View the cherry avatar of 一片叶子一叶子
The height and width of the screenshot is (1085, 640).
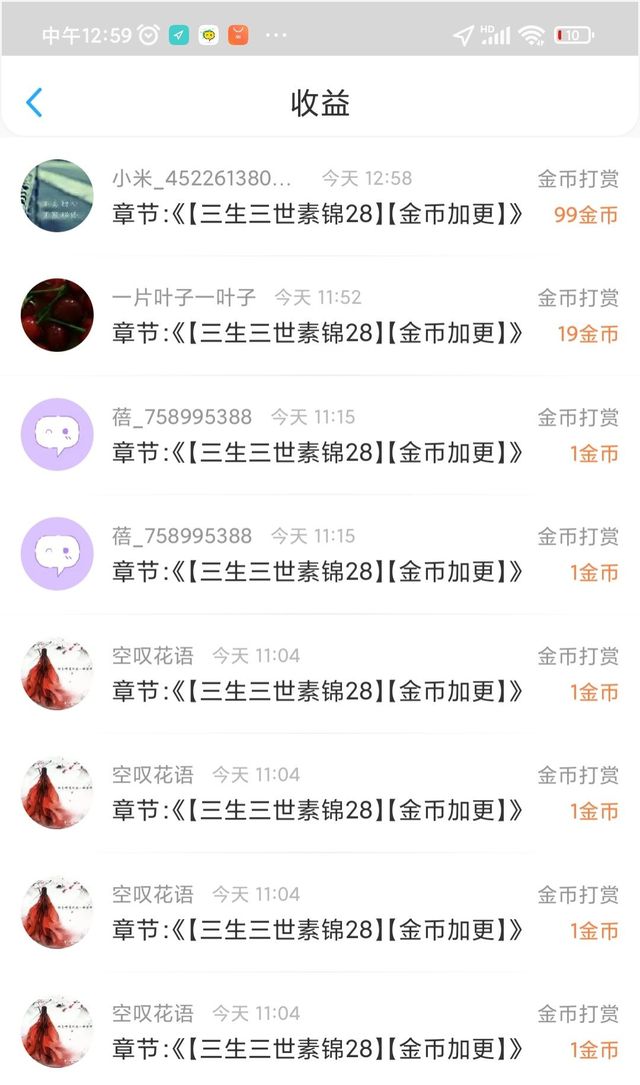[57, 315]
